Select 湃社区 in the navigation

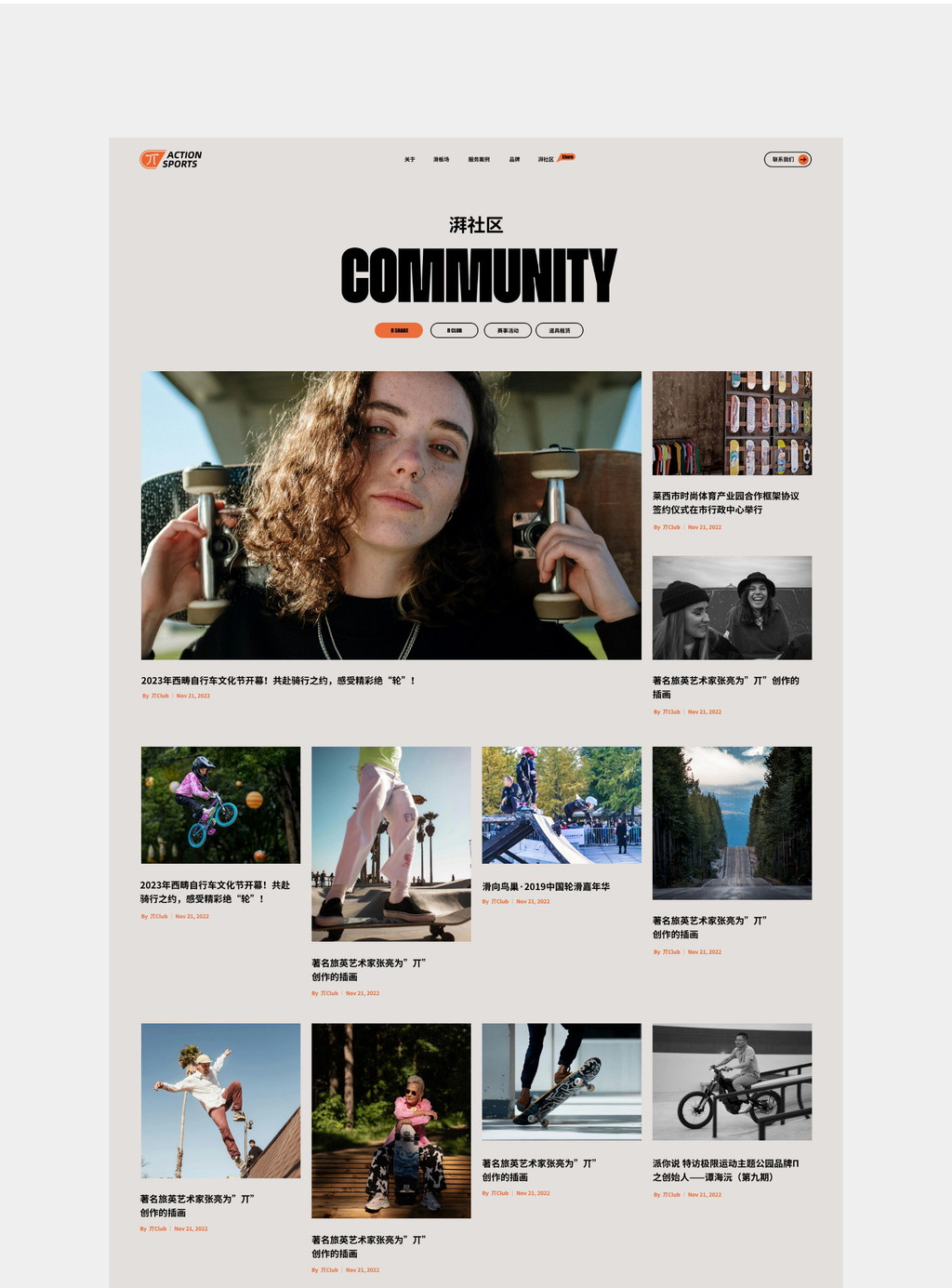coord(546,159)
